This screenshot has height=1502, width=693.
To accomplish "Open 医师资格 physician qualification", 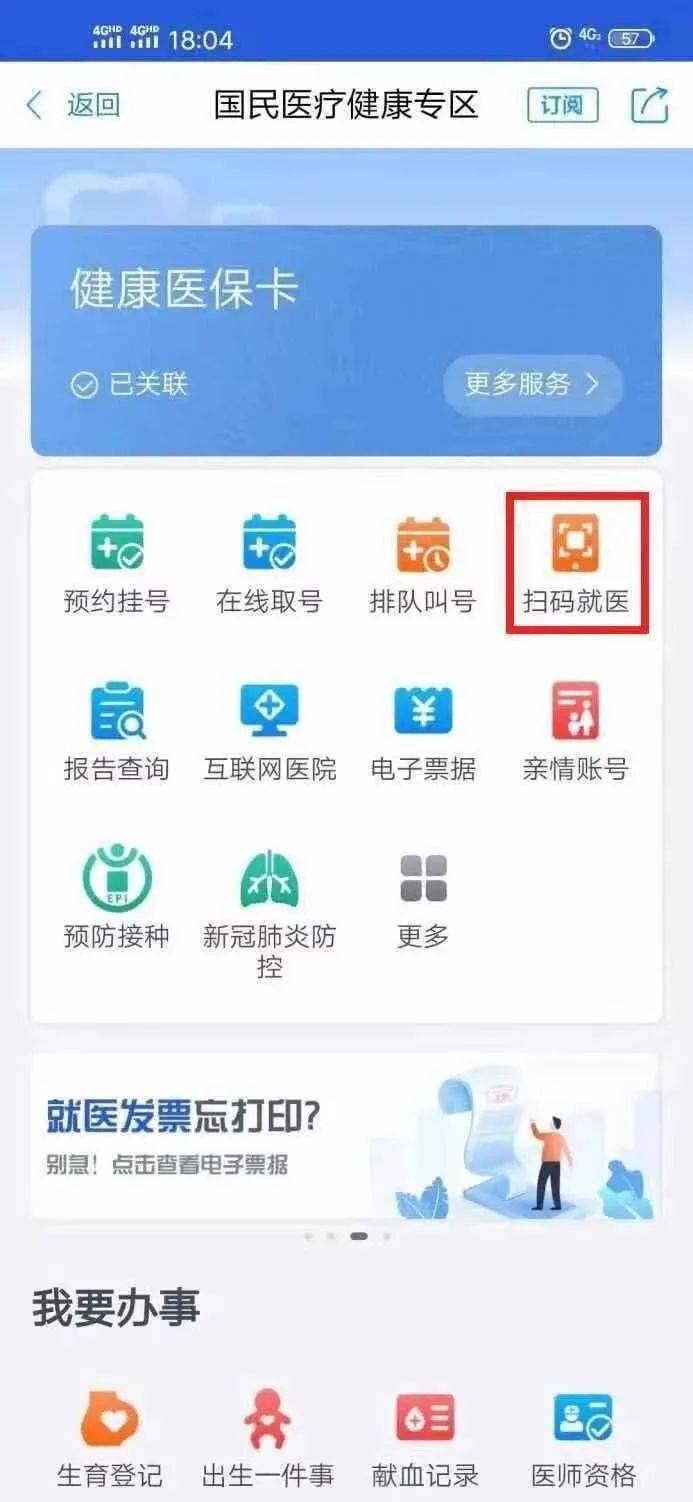I will point(583,1436).
